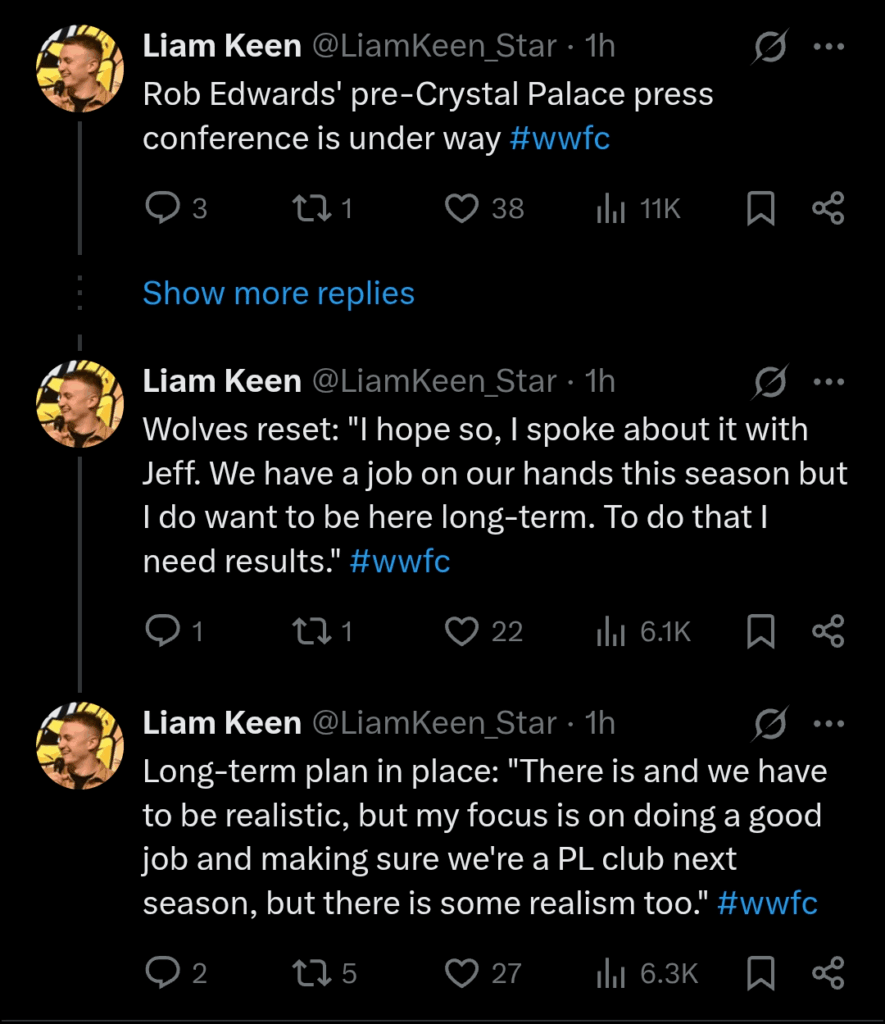Image resolution: width=885 pixels, height=1024 pixels.
Task: Retweet the Wolves reset tweet
Action: 316,631
